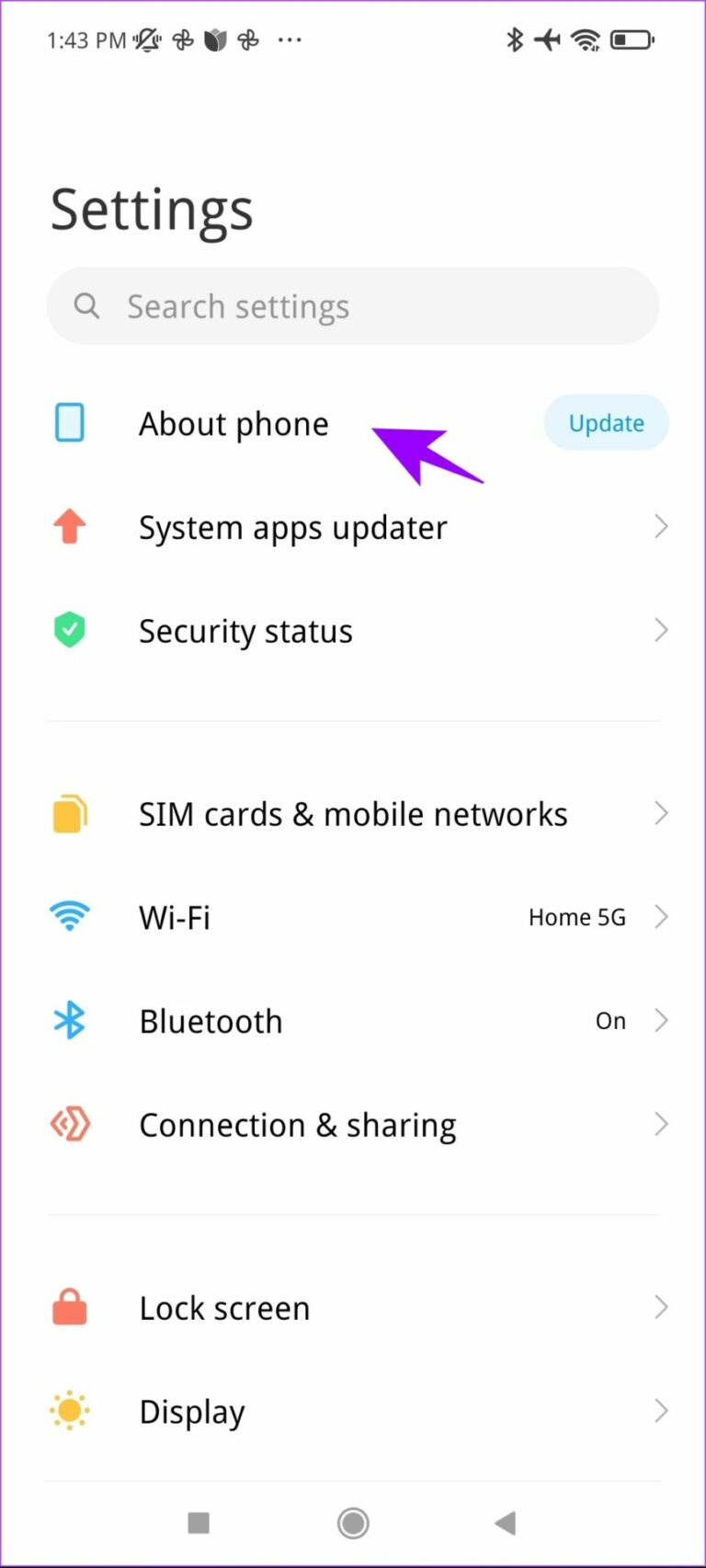This screenshot has height=1568, width=706.
Task: Tap the About phone icon
Action: click(x=70, y=423)
